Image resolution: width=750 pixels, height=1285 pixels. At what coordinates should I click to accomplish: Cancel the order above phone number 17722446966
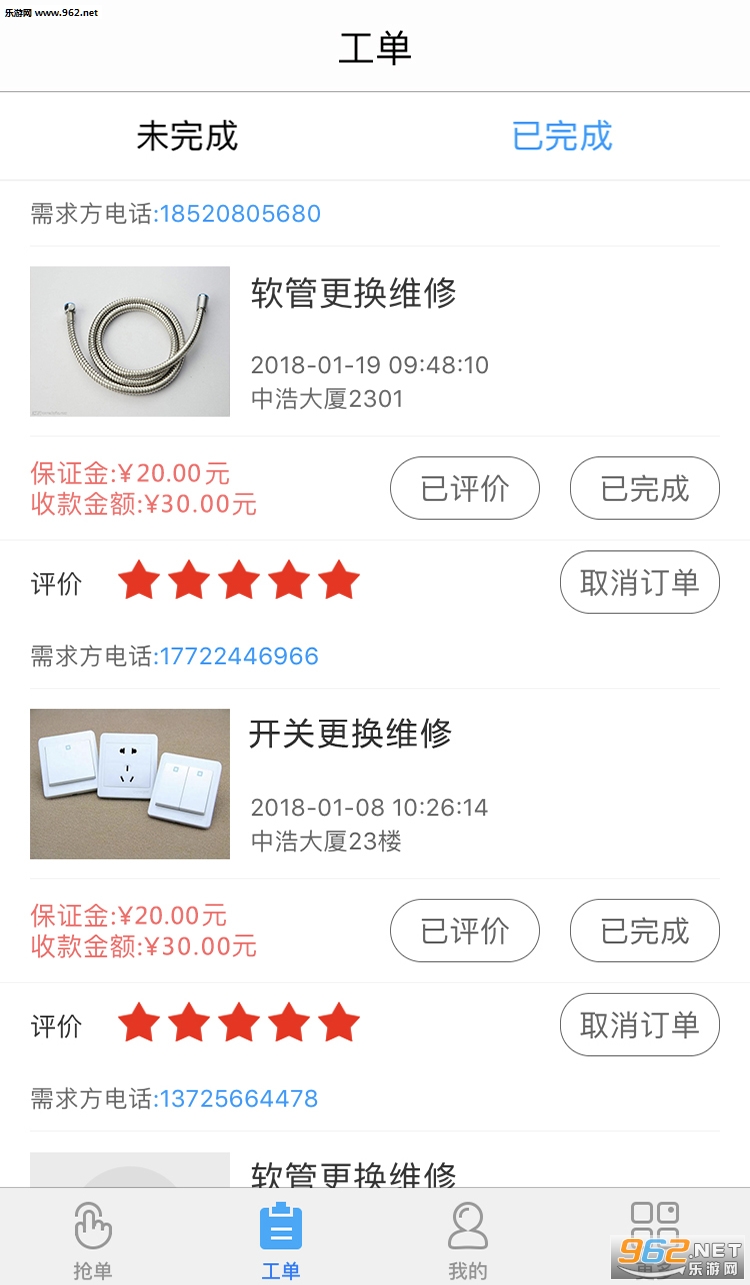639,582
